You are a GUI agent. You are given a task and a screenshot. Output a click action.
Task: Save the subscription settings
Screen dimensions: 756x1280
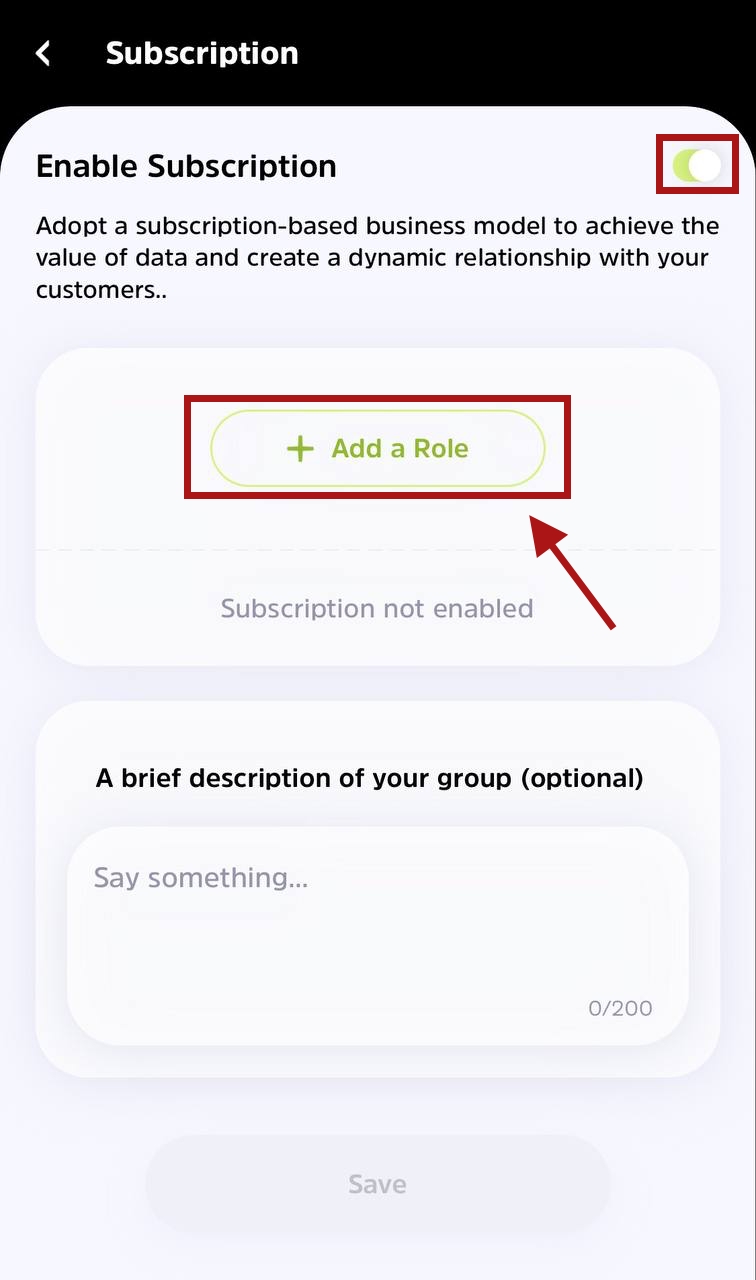click(378, 1184)
